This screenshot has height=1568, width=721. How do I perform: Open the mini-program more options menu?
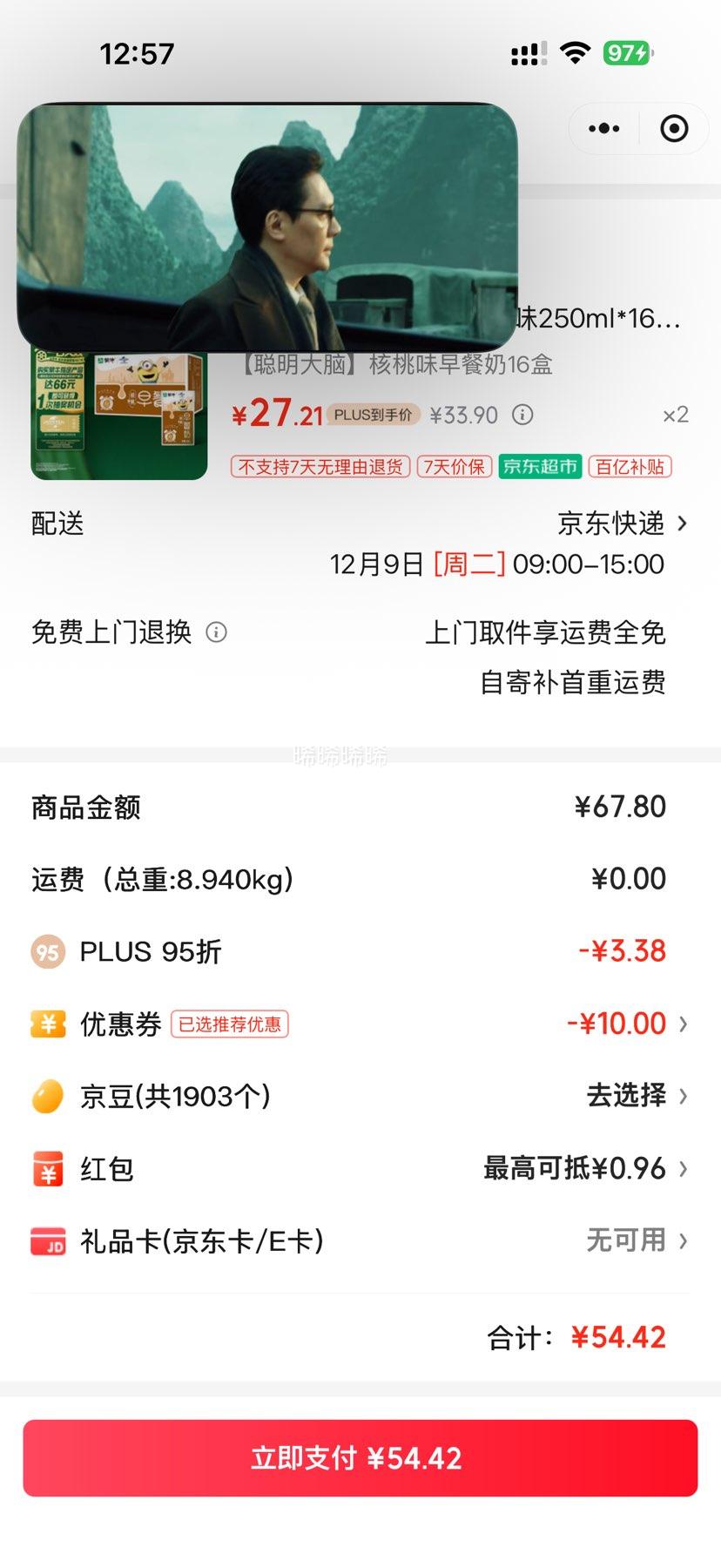(x=603, y=128)
